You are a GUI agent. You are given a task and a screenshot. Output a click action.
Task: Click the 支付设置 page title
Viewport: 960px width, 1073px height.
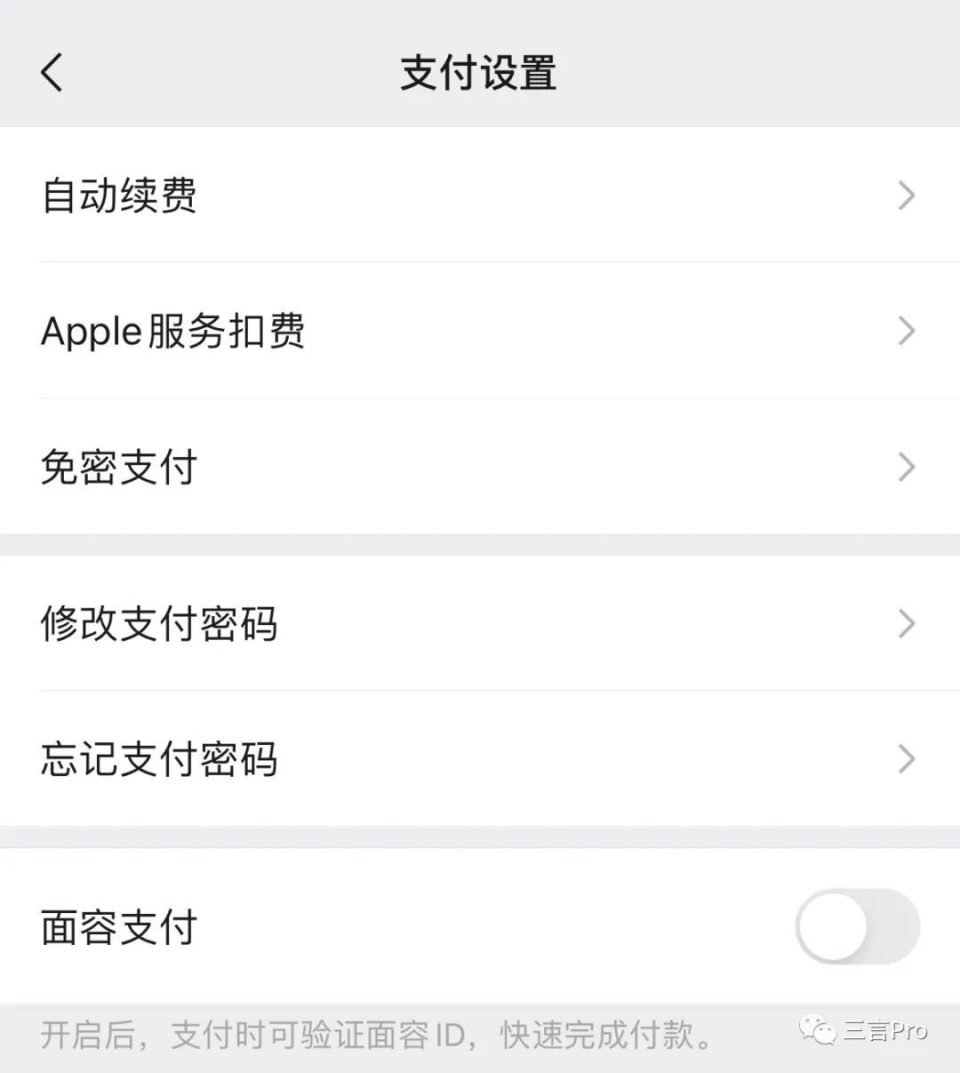(480, 72)
